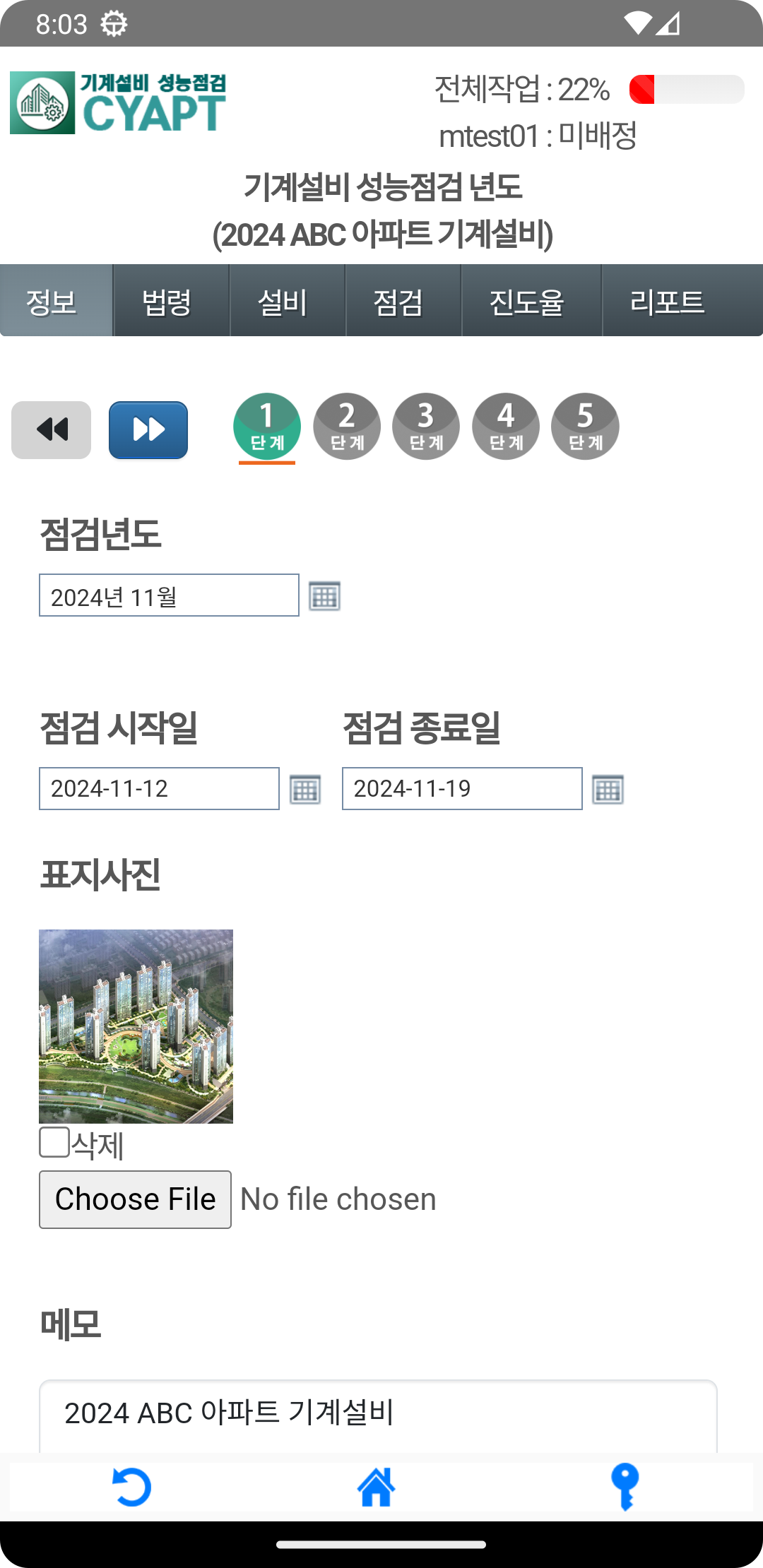
Task: Advance with the blue fast-forward button
Action: [x=148, y=429]
